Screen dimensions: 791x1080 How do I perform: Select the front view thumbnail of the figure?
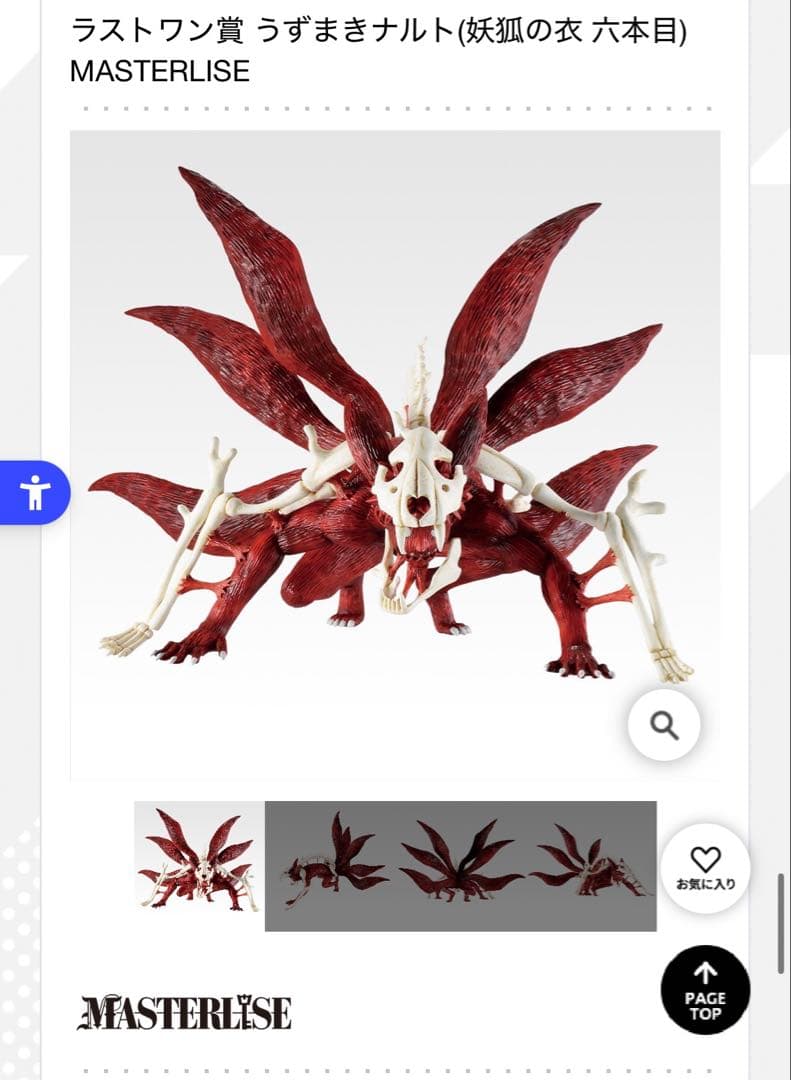point(199,857)
